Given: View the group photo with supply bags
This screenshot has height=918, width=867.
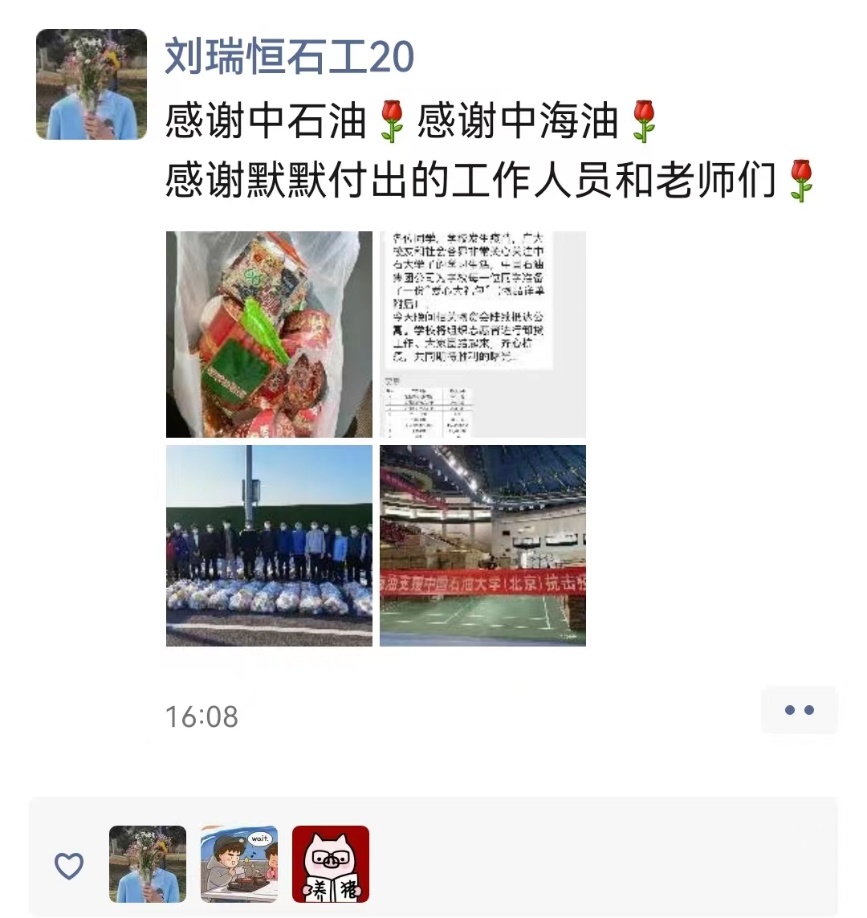Looking at the screenshot, I should tap(269, 545).
